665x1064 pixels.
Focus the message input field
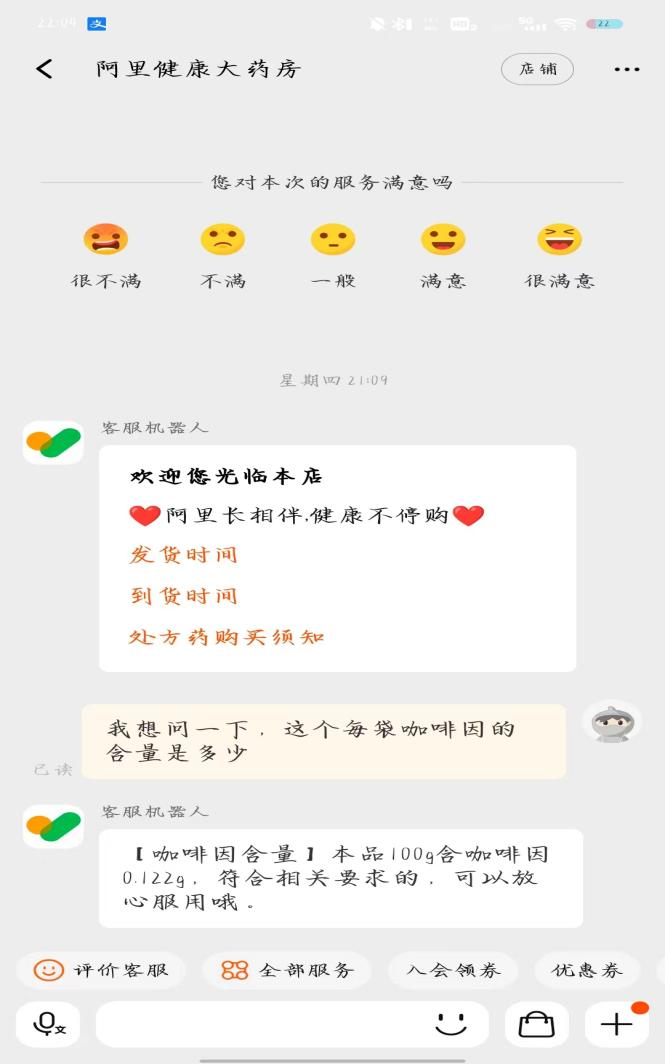click(260, 1024)
